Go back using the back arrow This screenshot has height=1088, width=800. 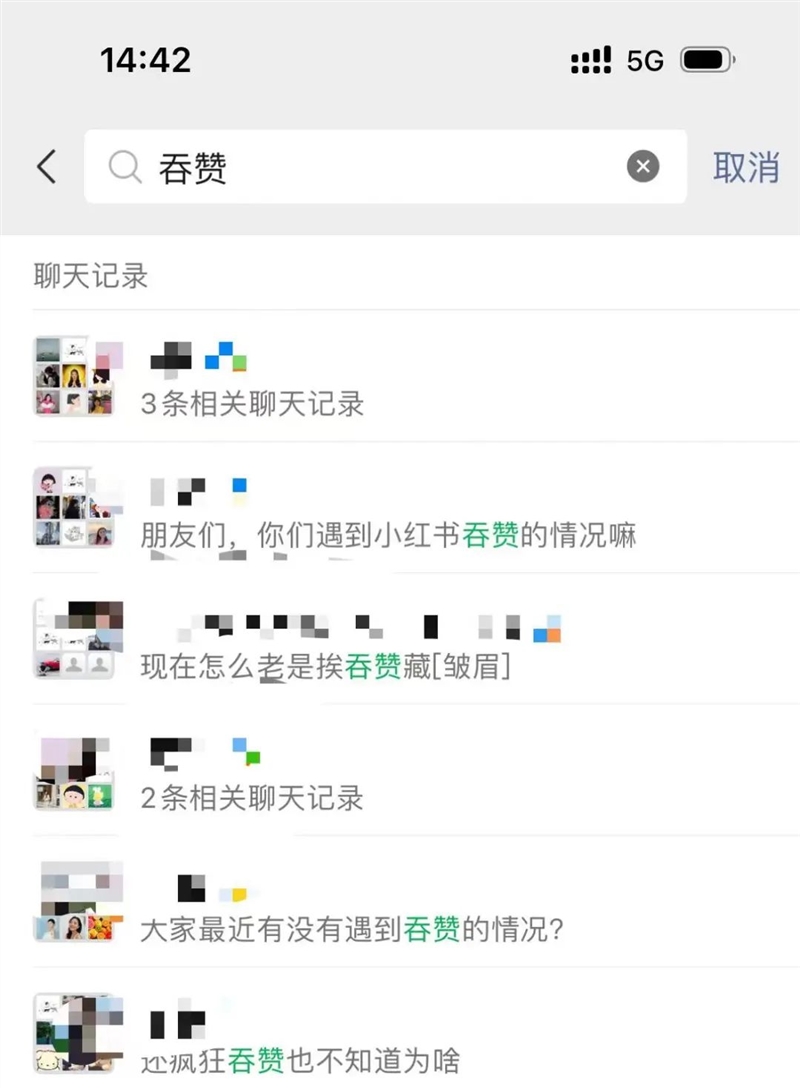point(47,167)
